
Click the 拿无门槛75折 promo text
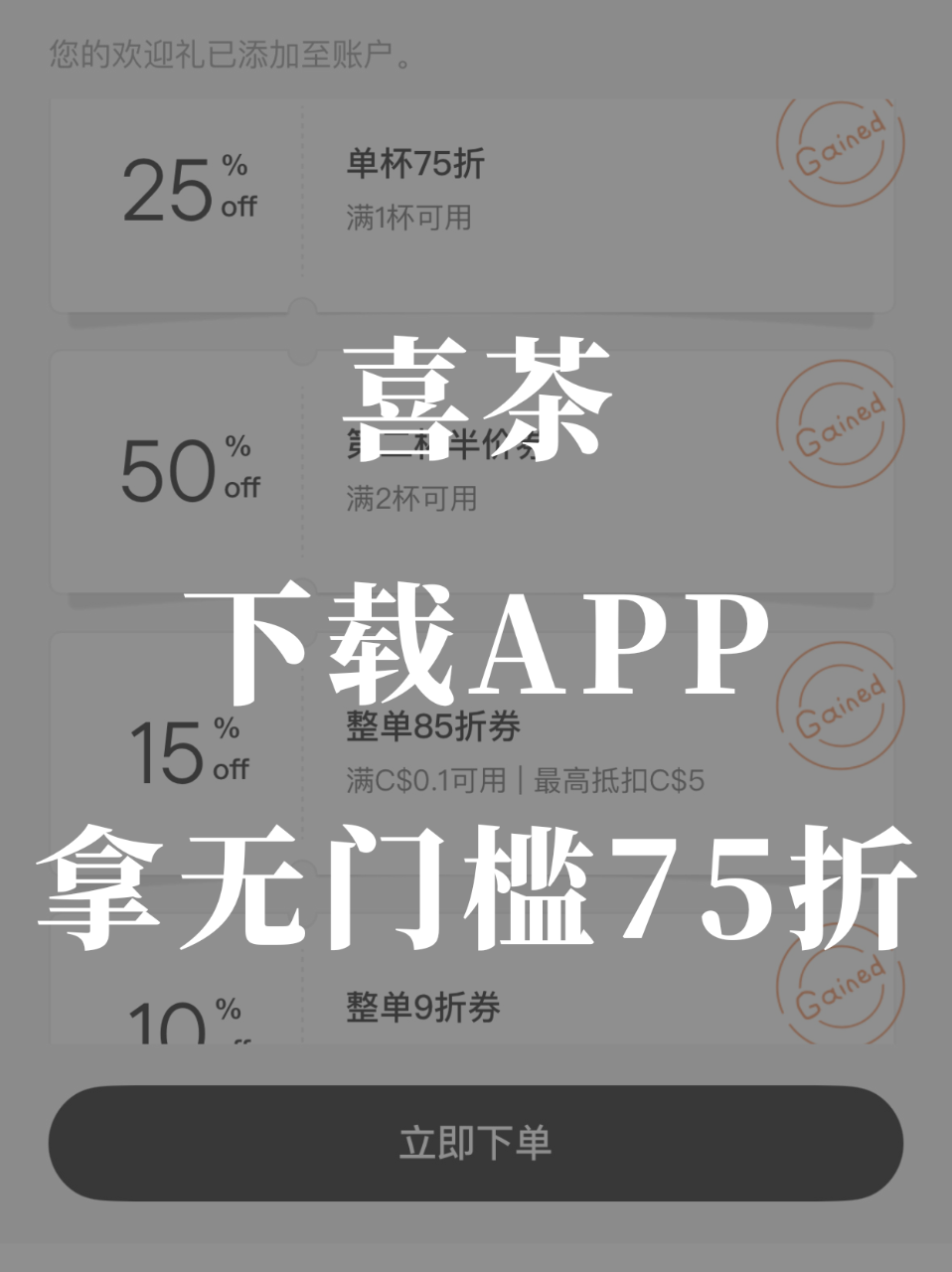[476, 889]
